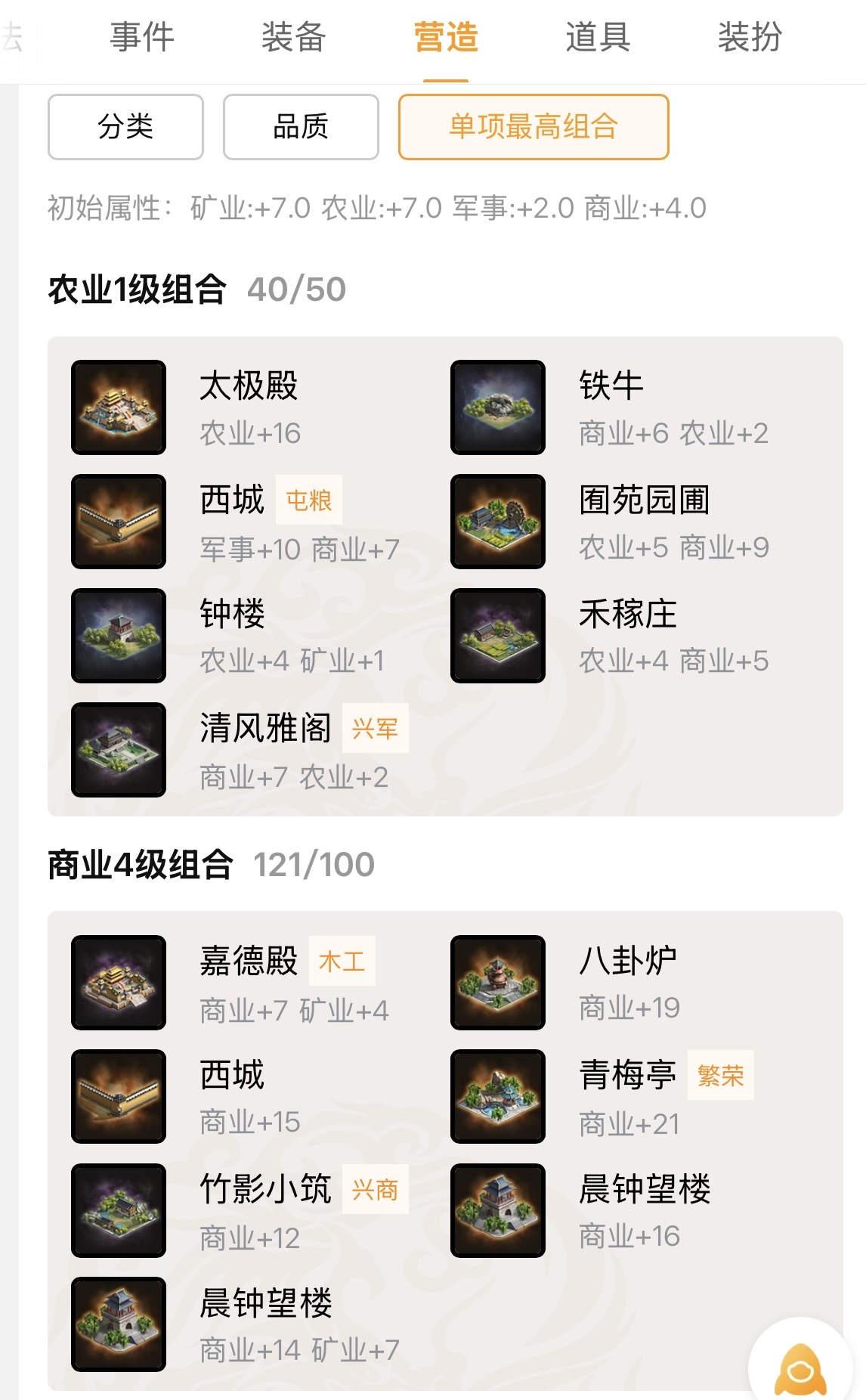Go to the 装扮 tab

click(750, 37)
